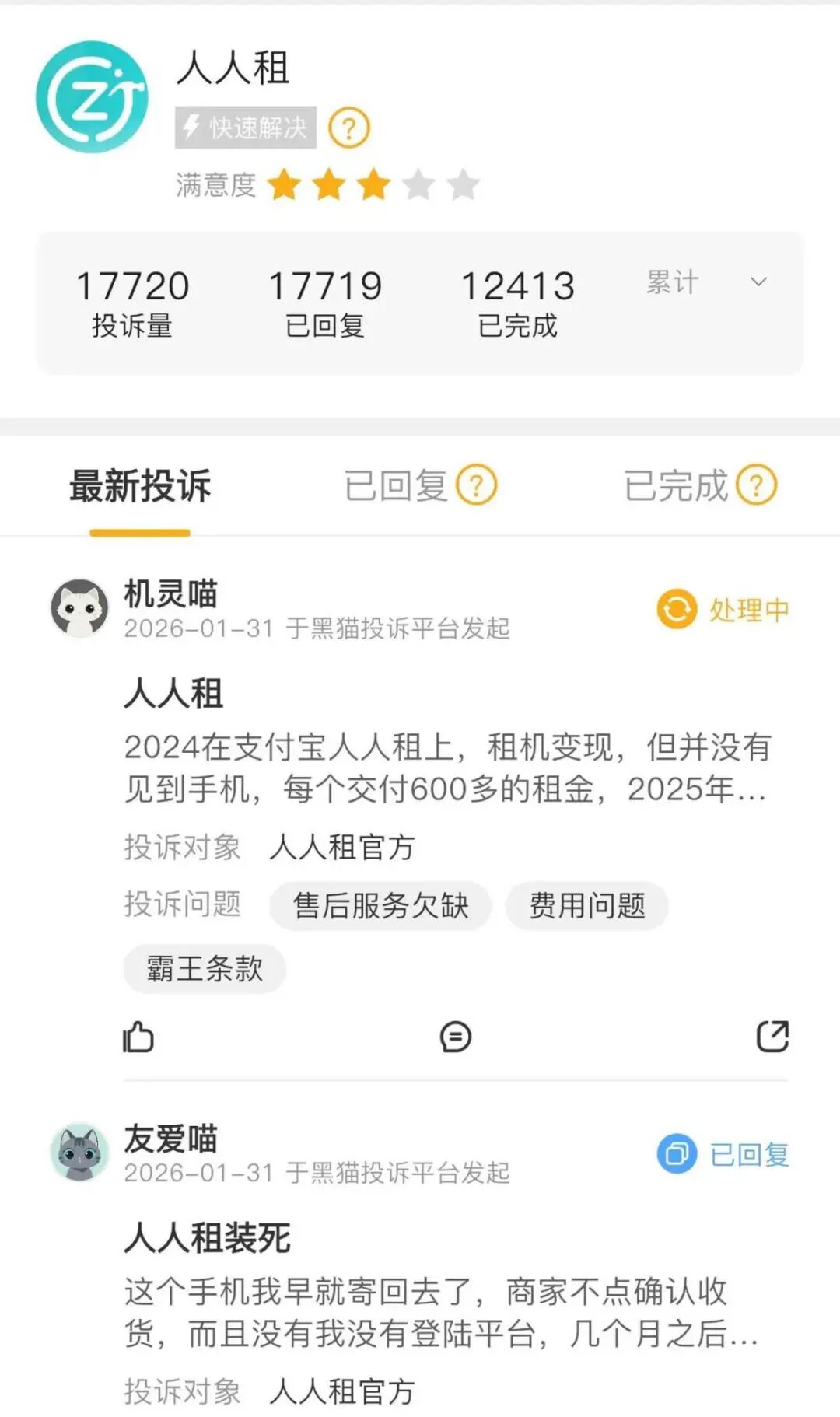840x1417 pixels.
Task: Open 机灵喵's complaint titled 人人租
Action: pos(174,693)
